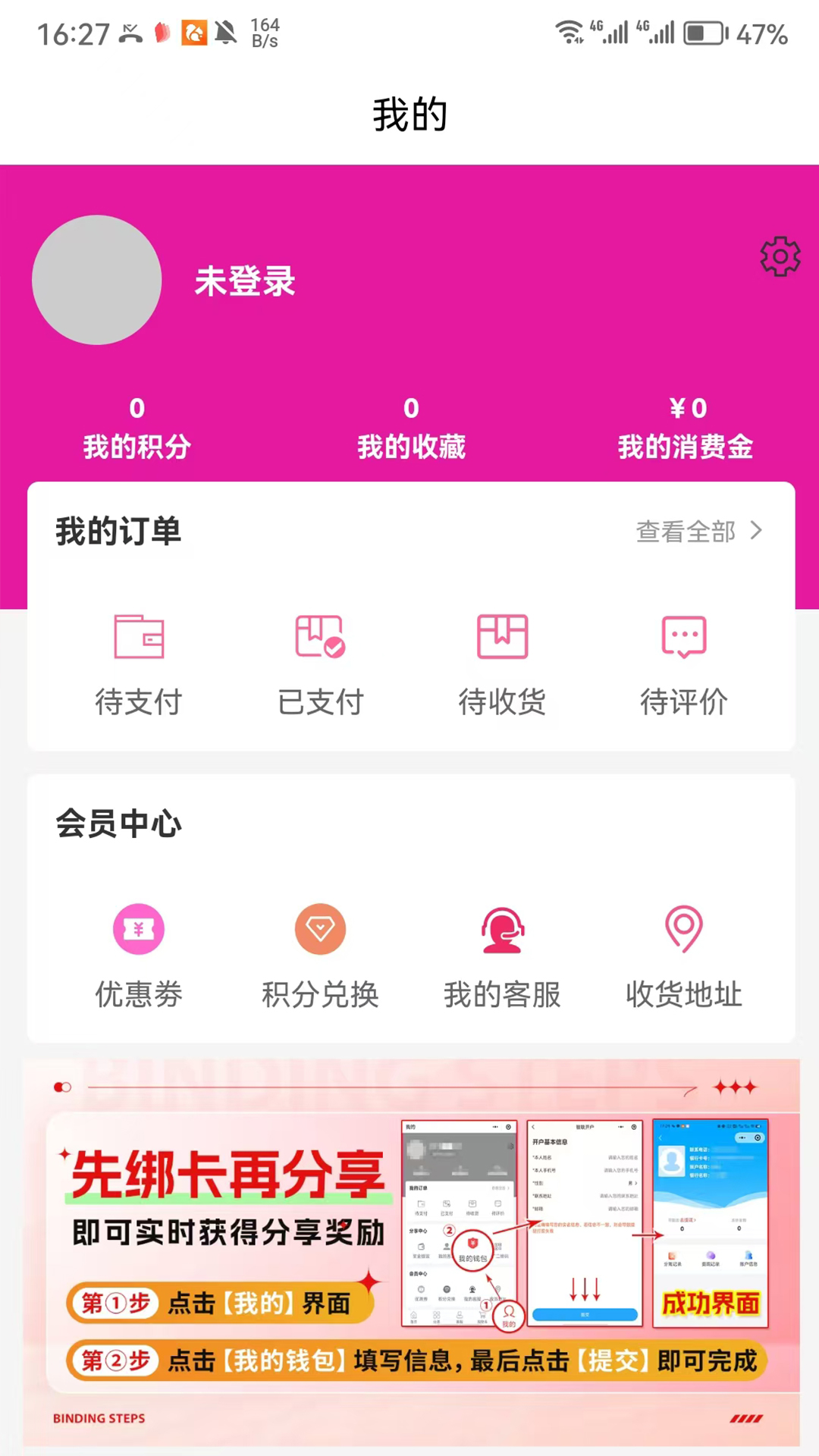The width and height of the screenshot is (819, 1456).
Task: Contact 我的客服 customer service
Action: tap(502, 955)
